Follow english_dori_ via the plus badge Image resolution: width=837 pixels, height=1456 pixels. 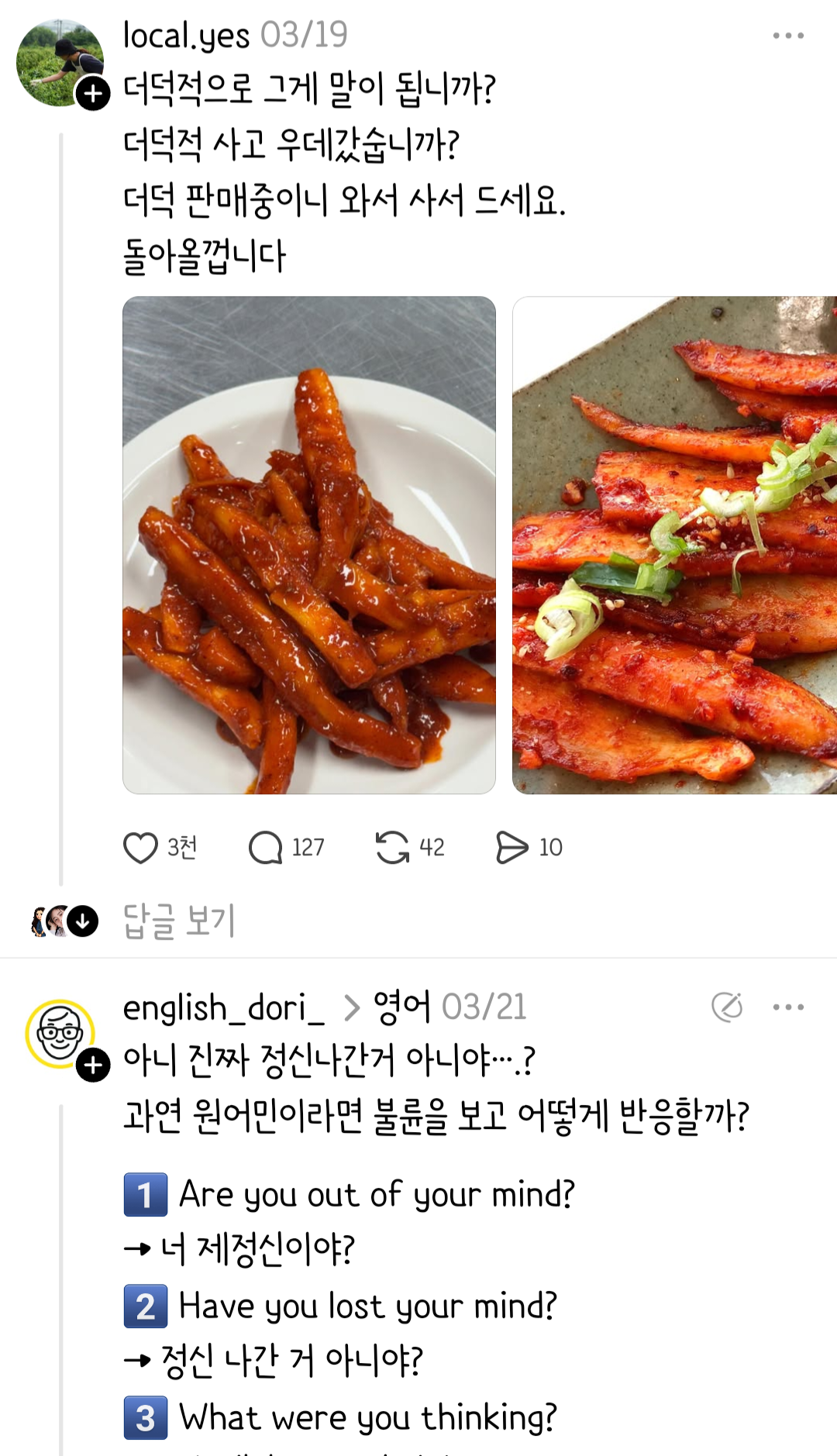94,1065
